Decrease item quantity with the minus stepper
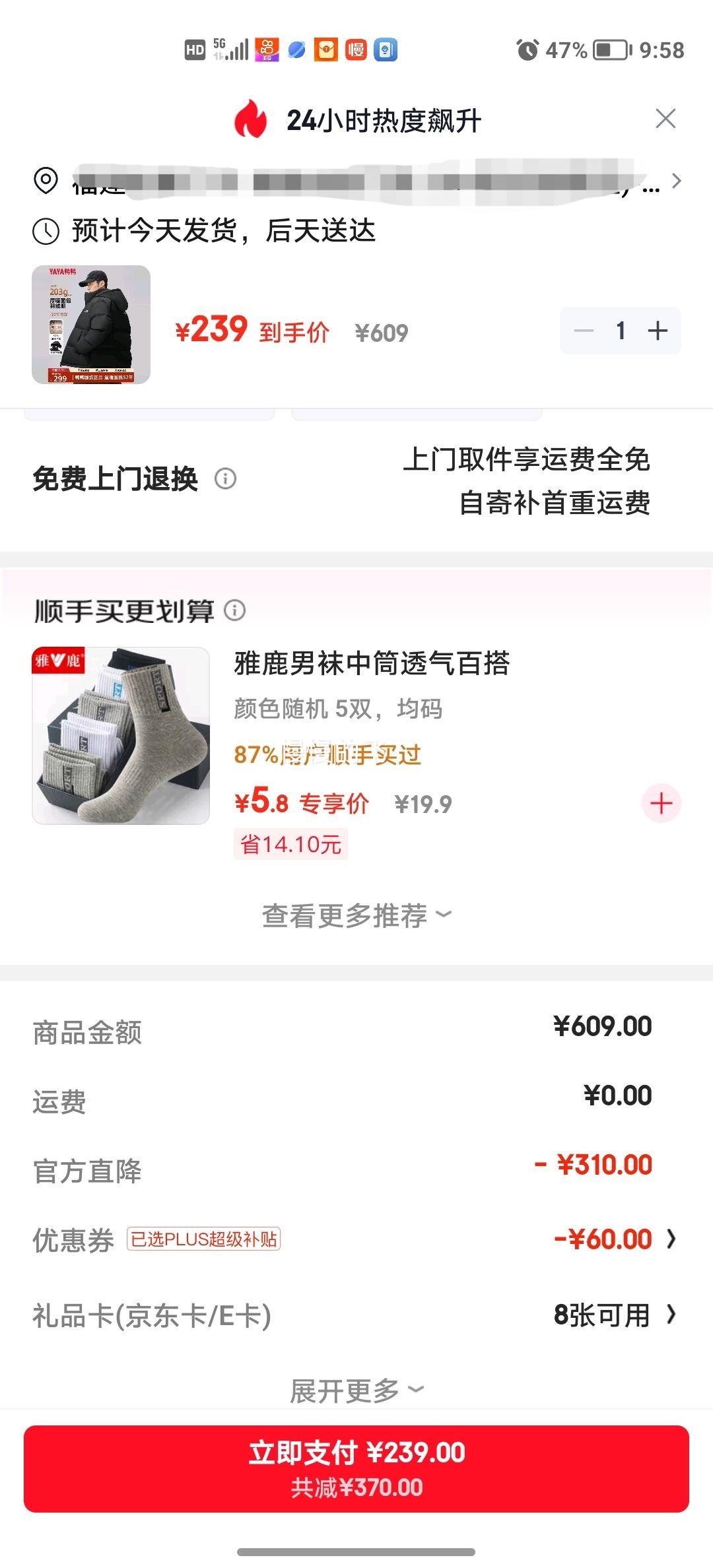This screenshot has width=713, height=1568. (x=582, y=331)
